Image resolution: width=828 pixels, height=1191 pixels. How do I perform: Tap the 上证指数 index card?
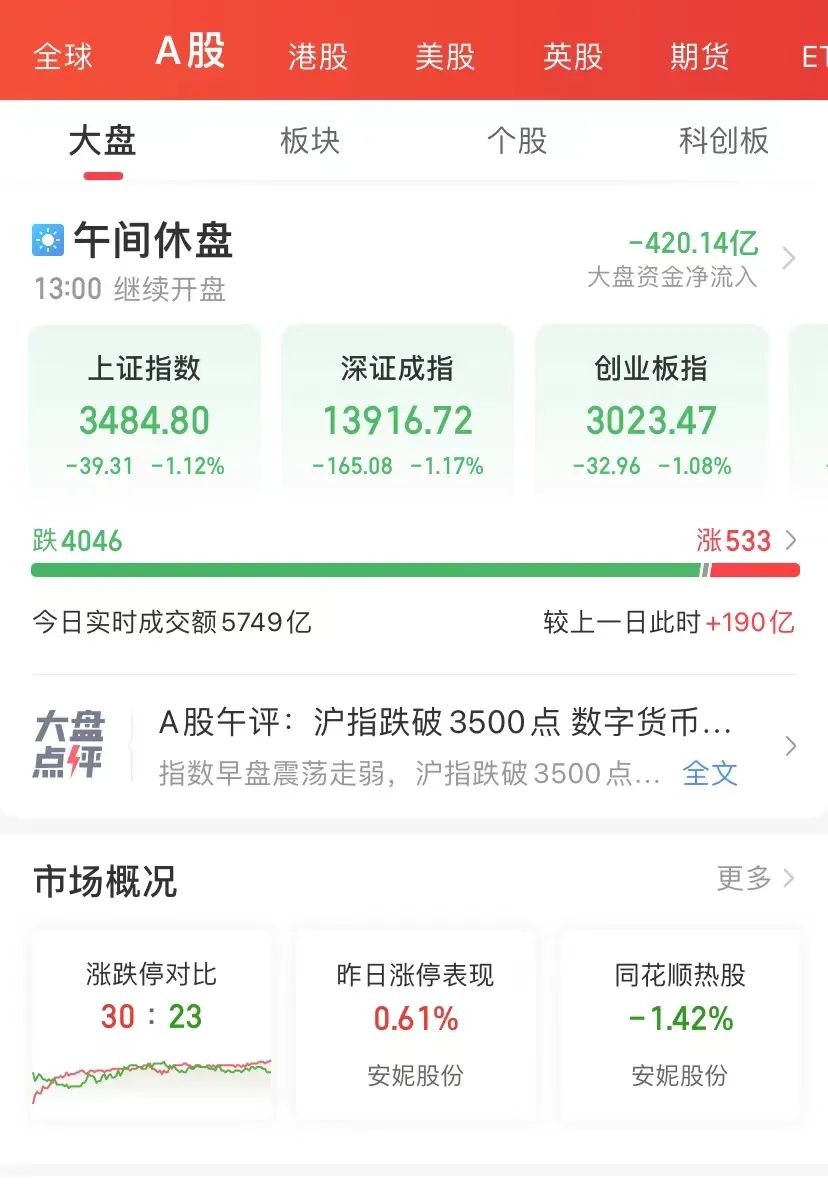coord(146,410)
